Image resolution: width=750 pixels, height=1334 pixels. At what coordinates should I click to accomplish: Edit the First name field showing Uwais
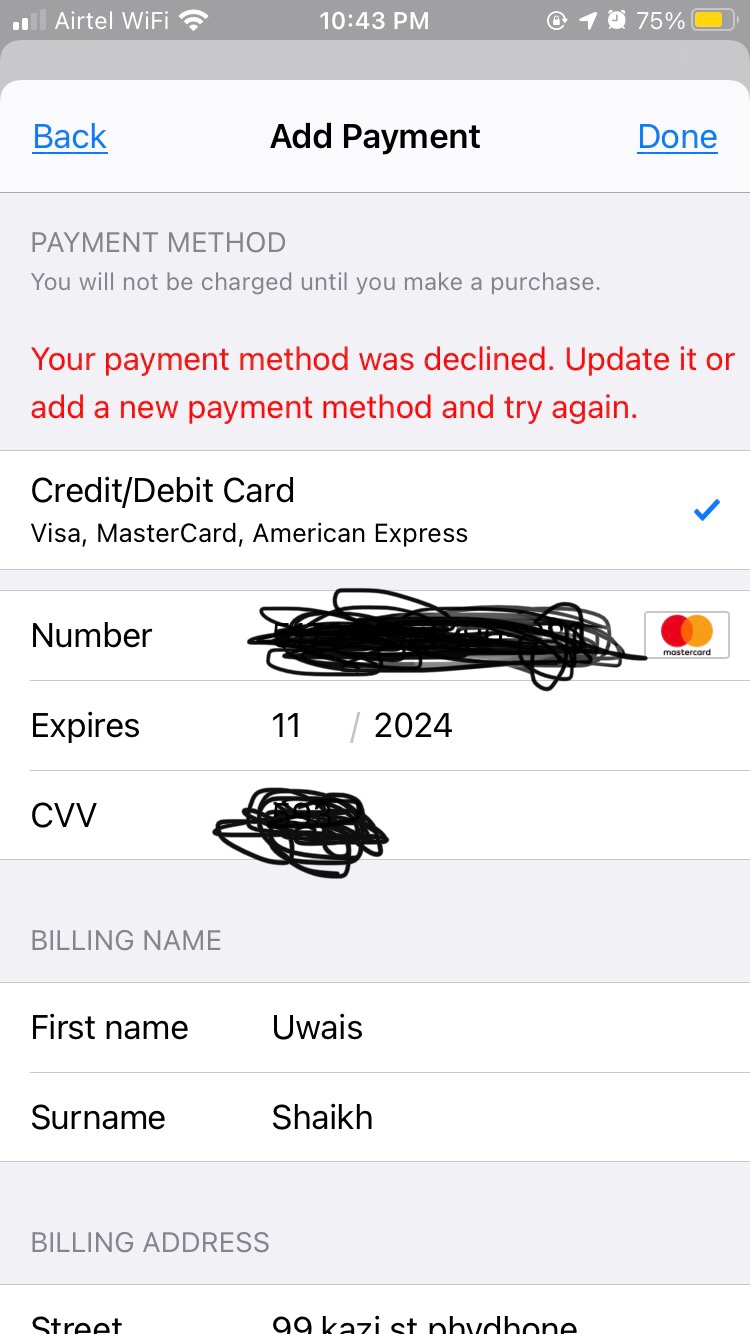coord(317,1027)
